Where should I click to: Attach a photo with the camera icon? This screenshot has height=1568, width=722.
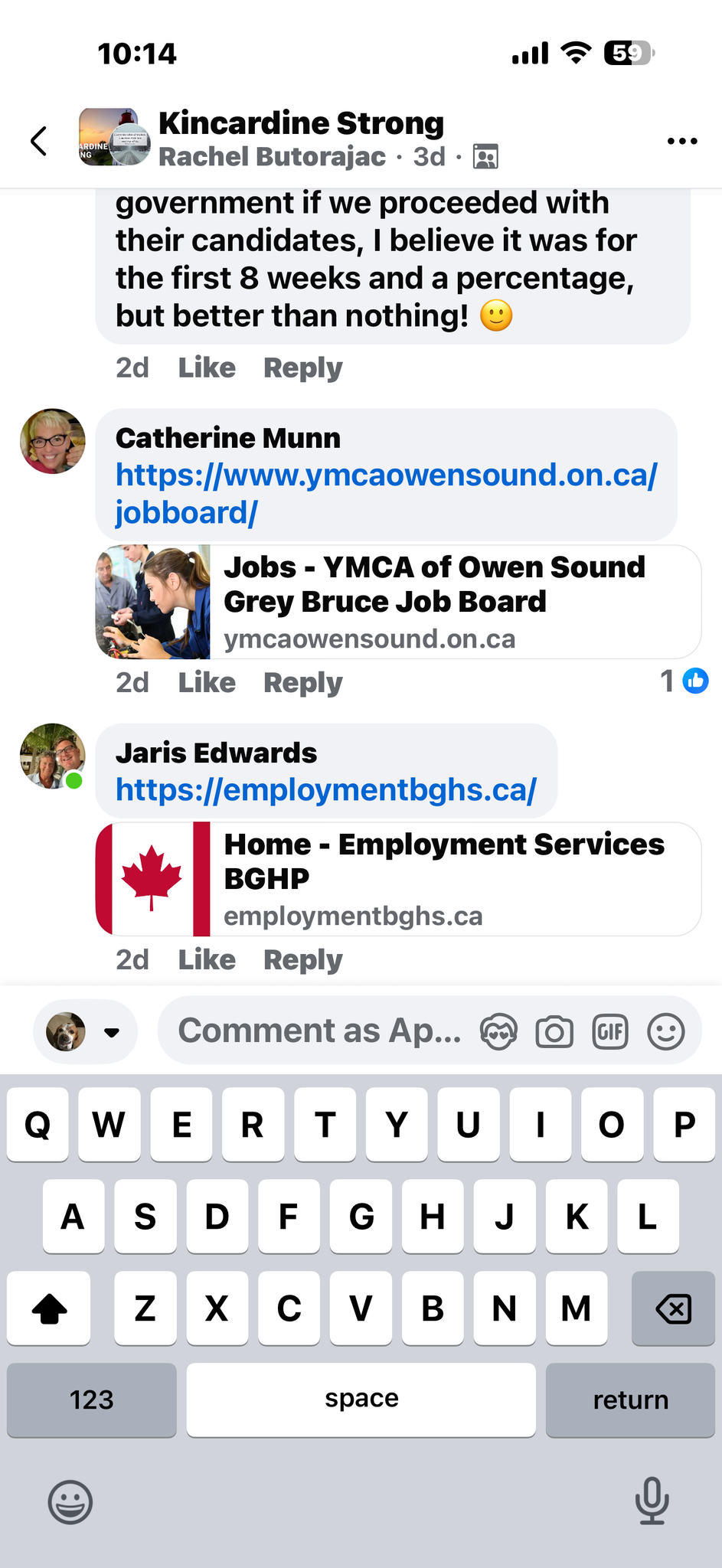click(x=554, y=1032)
